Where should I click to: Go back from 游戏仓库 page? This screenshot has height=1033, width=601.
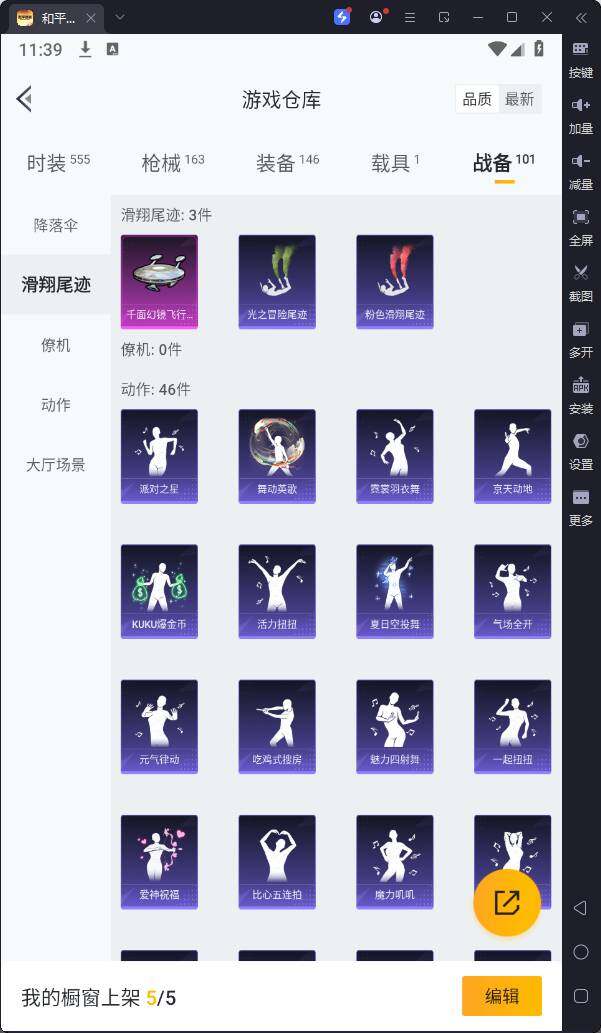(x=24, y=99)
